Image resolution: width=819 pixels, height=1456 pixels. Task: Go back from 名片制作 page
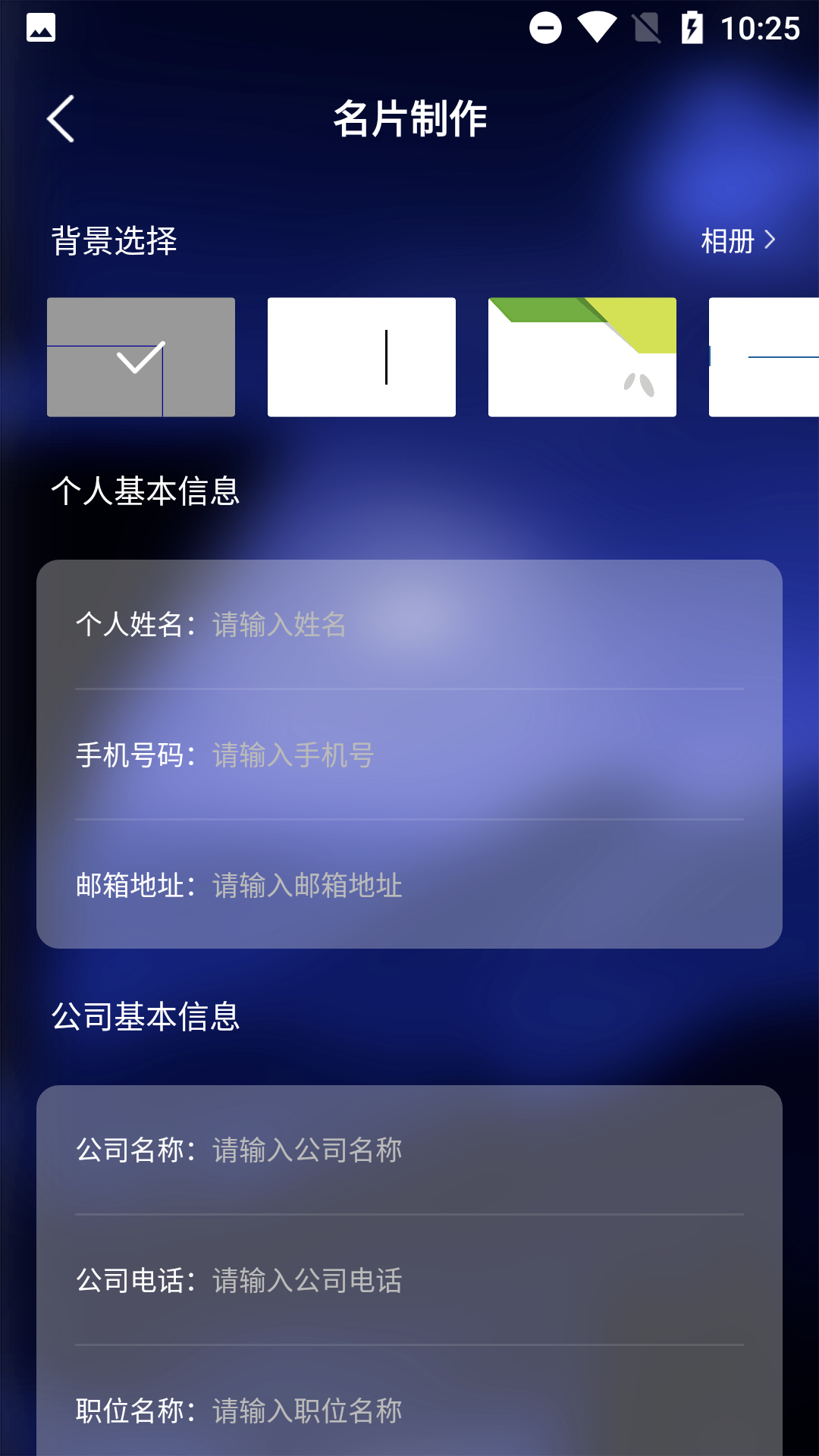(x=61, y=119)
